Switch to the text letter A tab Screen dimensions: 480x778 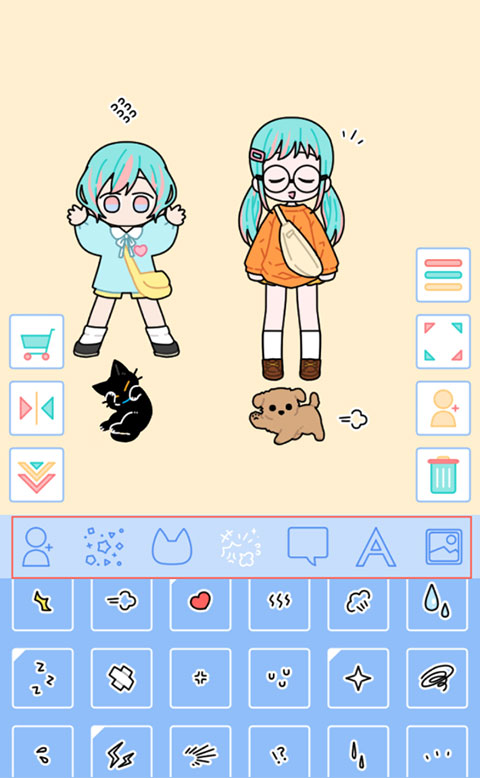coord(376,547)
